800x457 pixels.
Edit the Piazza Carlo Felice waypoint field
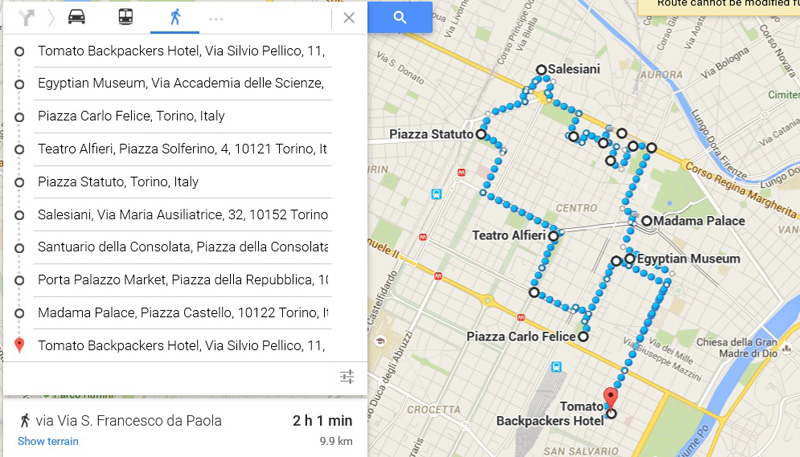tap(182, 116)
